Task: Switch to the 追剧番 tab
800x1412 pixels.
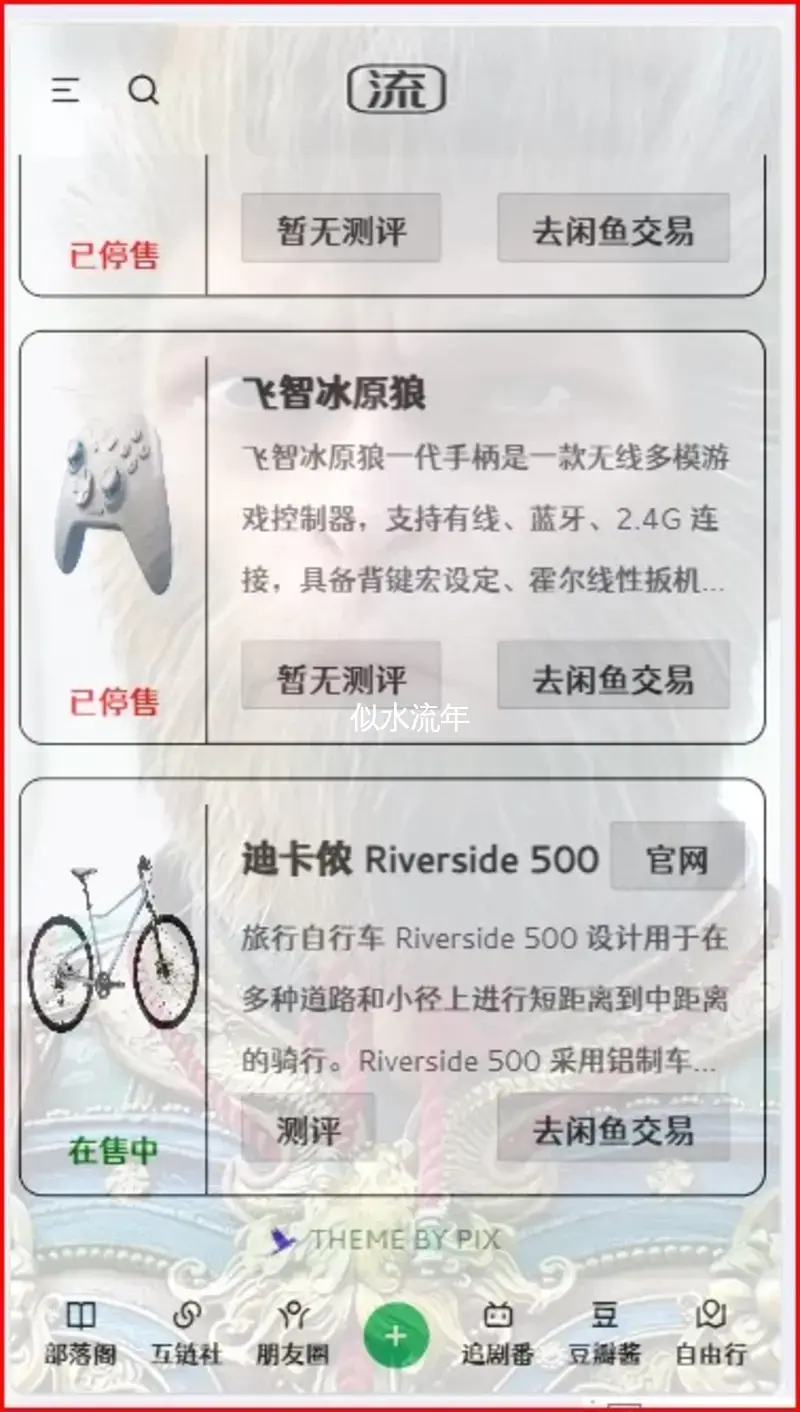Action: [497, 1334]
